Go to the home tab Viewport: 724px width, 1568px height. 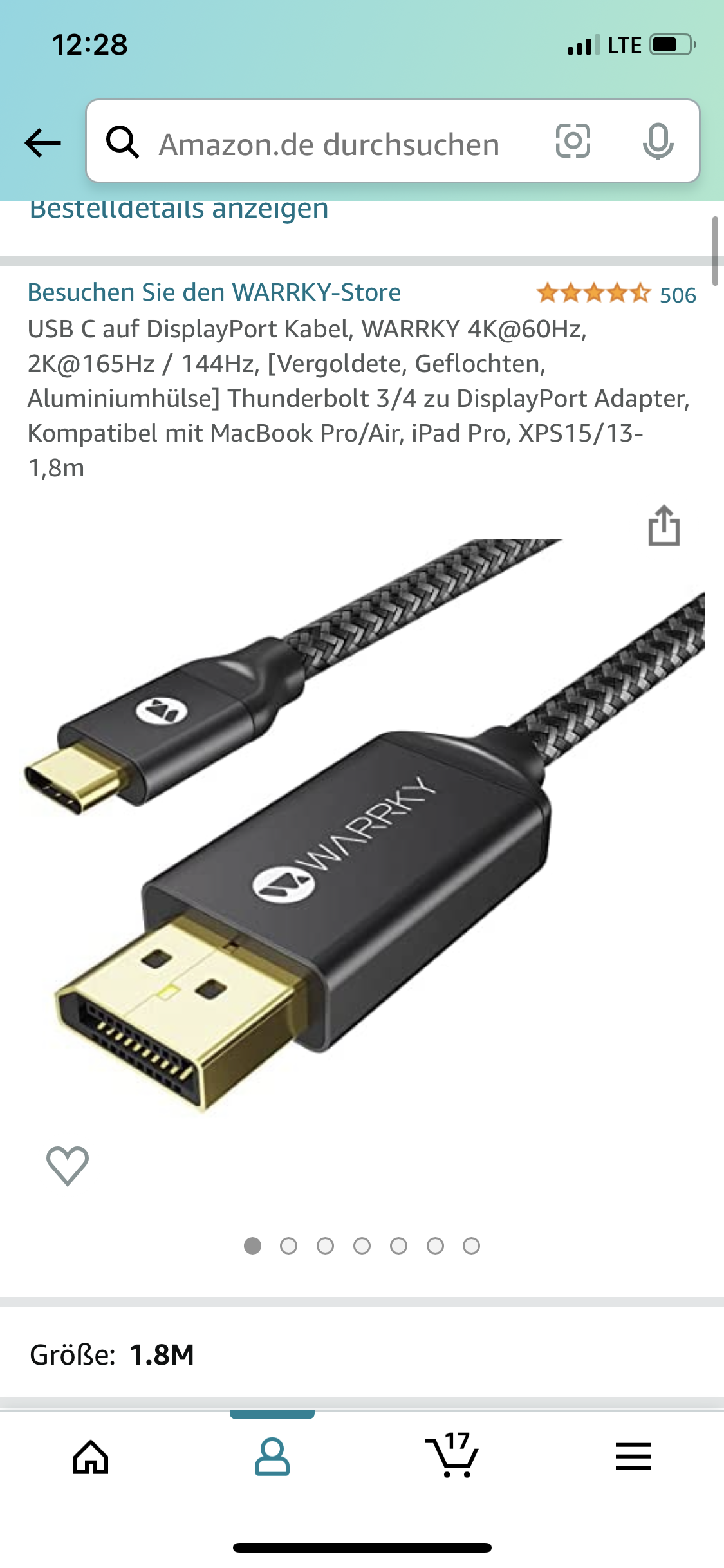(x=91, y=1457)
